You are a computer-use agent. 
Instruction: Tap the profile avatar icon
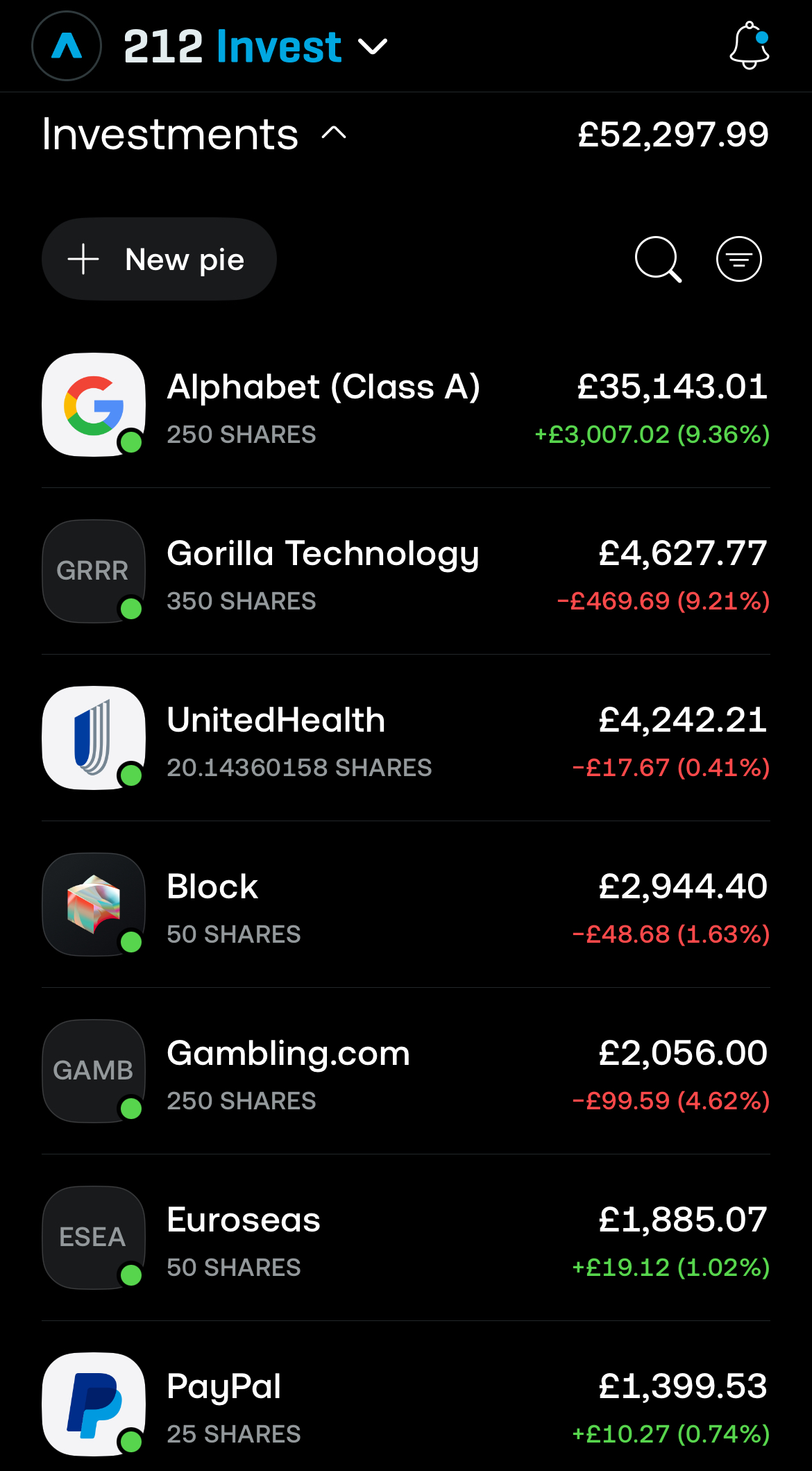[67, 46]
